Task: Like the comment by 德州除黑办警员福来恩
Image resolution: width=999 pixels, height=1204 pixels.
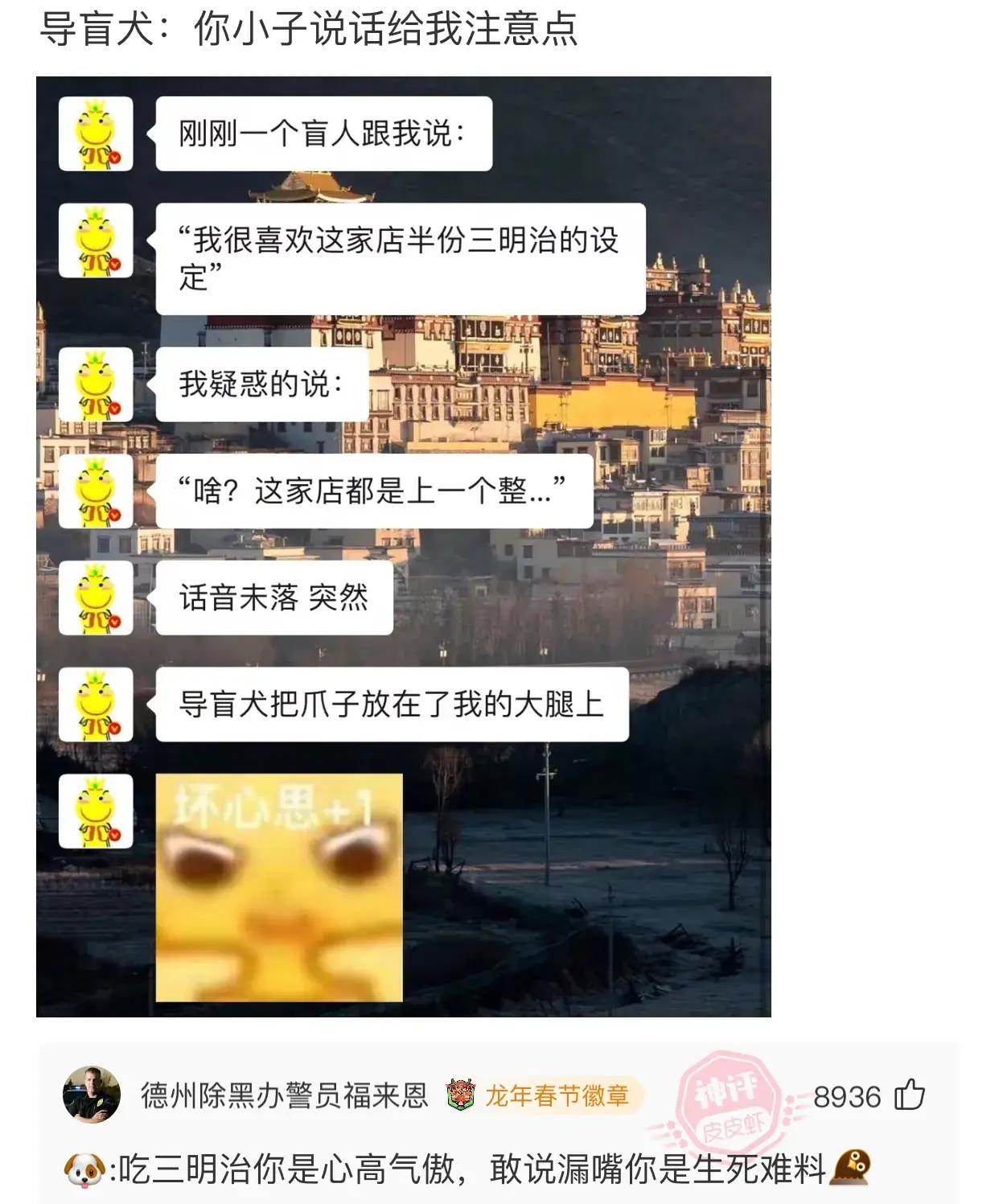Action: coord(910,1095)
